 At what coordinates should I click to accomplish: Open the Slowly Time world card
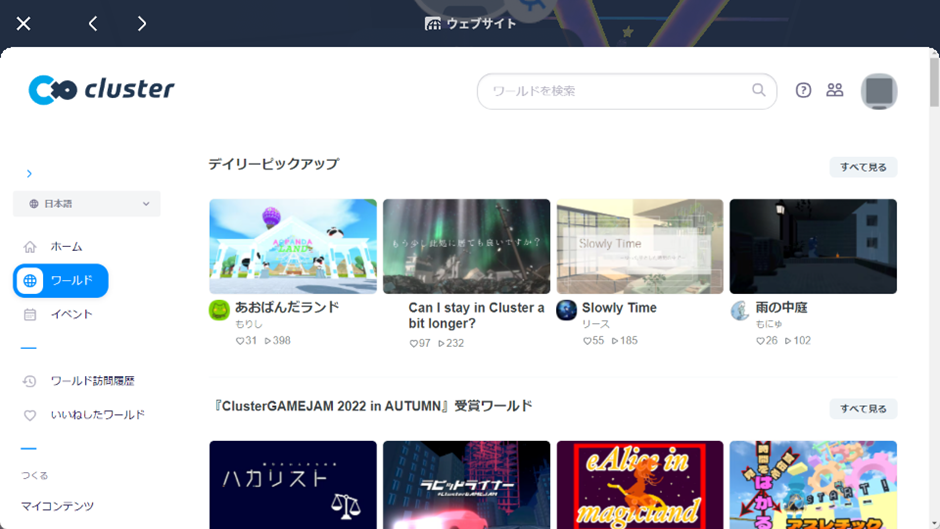[640, 246]
